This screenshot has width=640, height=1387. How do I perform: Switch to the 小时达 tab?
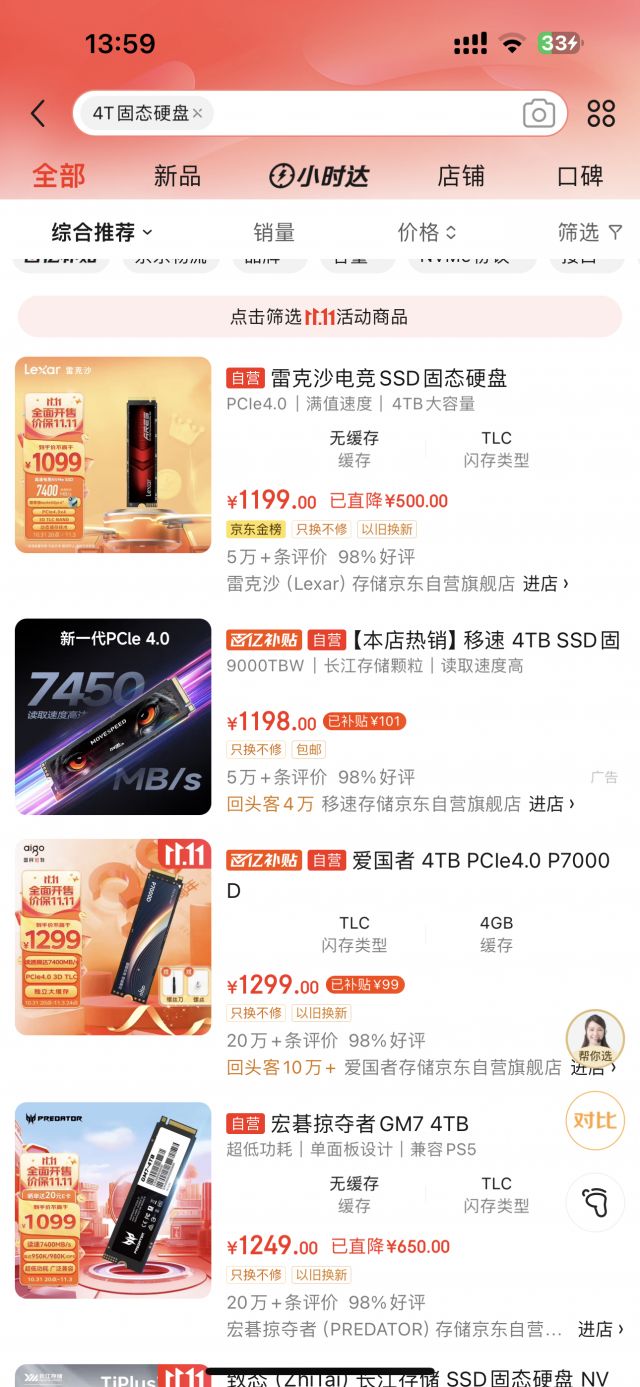pyautogui.click(x=319, y=177)
